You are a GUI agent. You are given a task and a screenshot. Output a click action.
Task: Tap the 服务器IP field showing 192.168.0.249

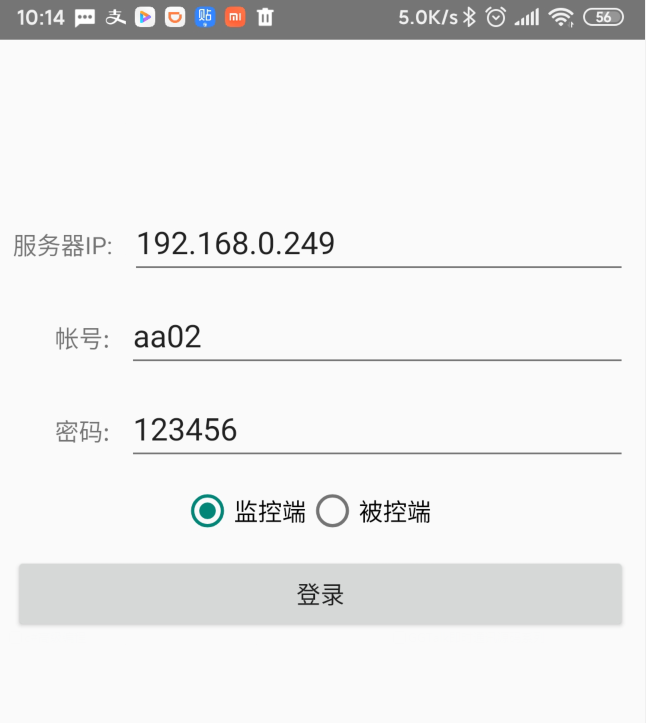tap(377, 244)
